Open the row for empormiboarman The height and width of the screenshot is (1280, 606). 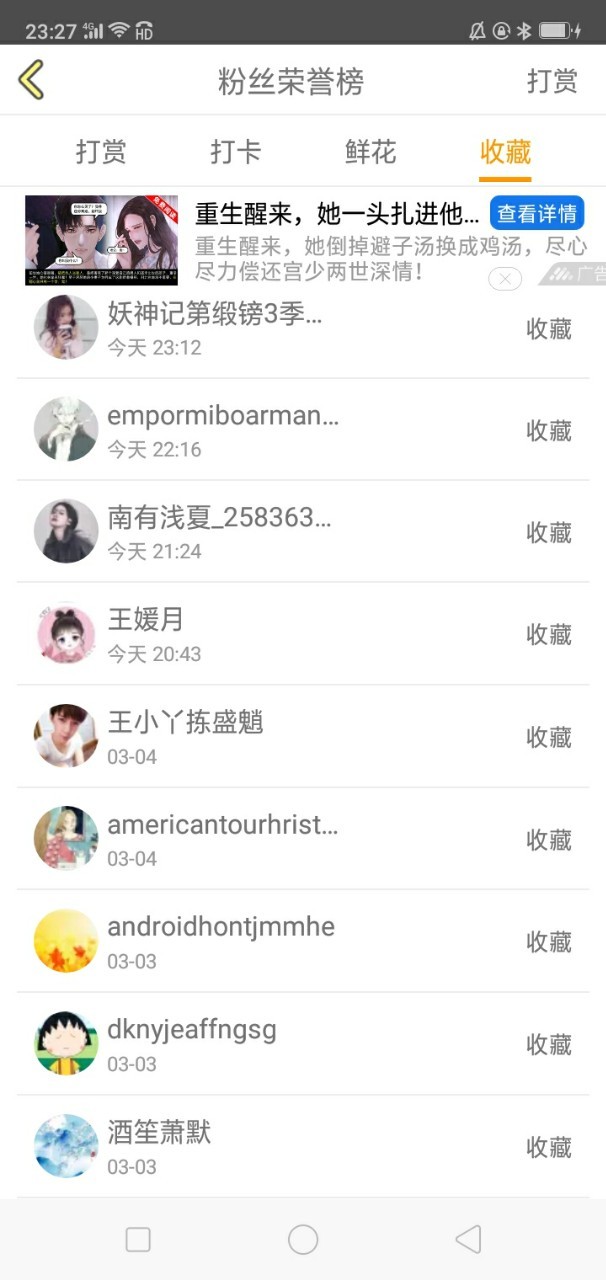point(303,430)
